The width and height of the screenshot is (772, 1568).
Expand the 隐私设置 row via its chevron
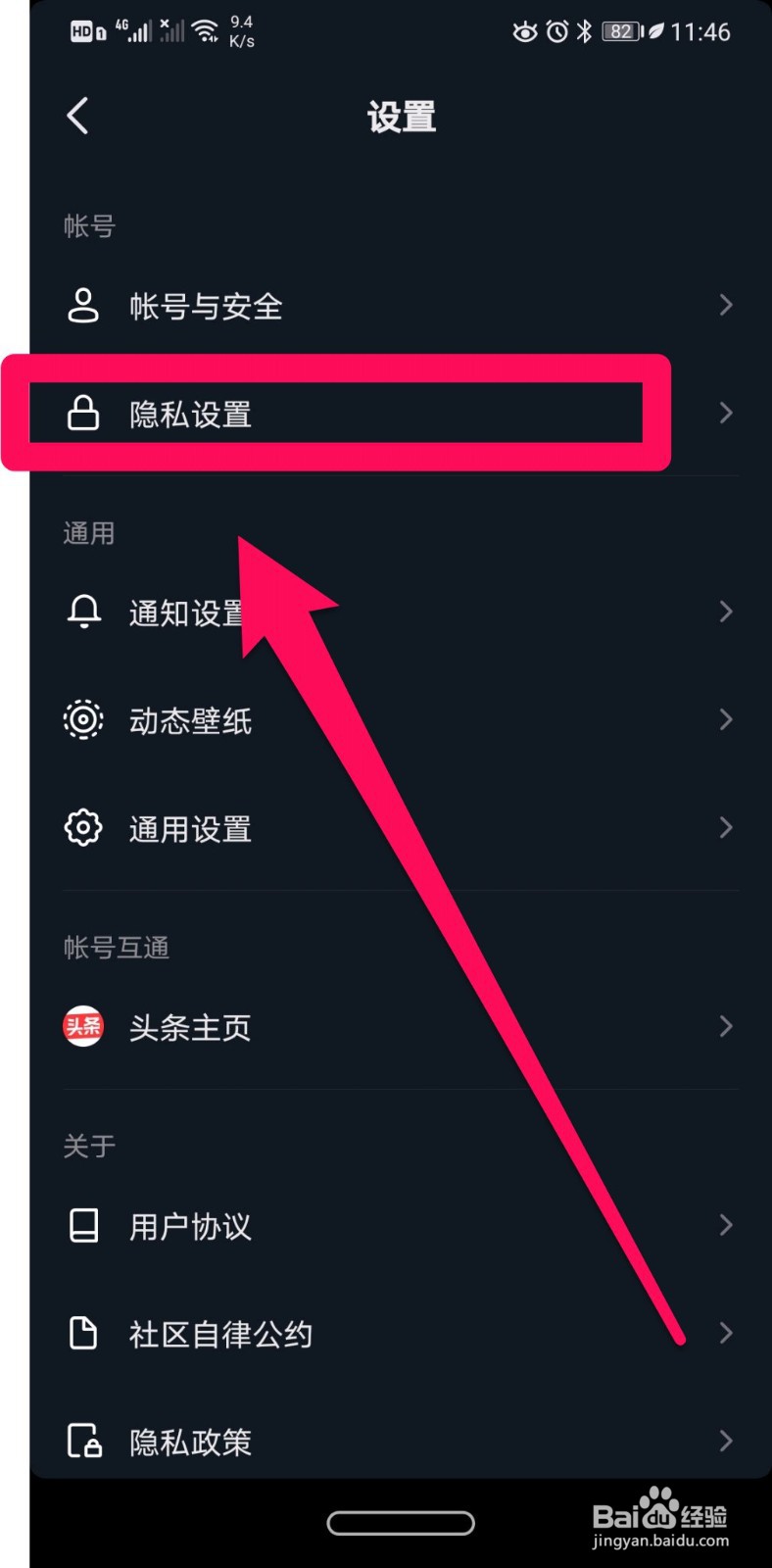[725, 413]
